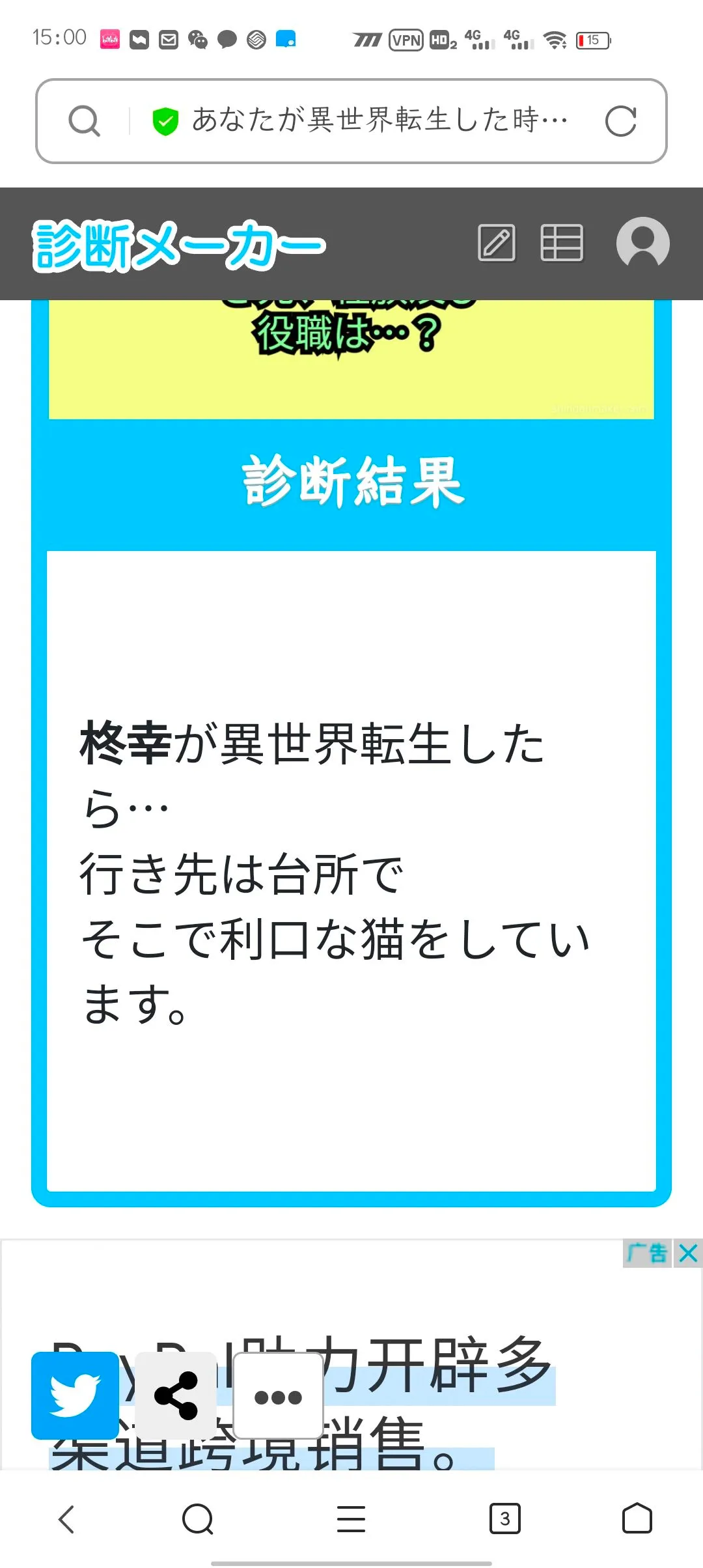This screenshot has width=703, height=1568.
Task: Open the user profile avatar
Action: pyautogui.click(x=642, y=243)
